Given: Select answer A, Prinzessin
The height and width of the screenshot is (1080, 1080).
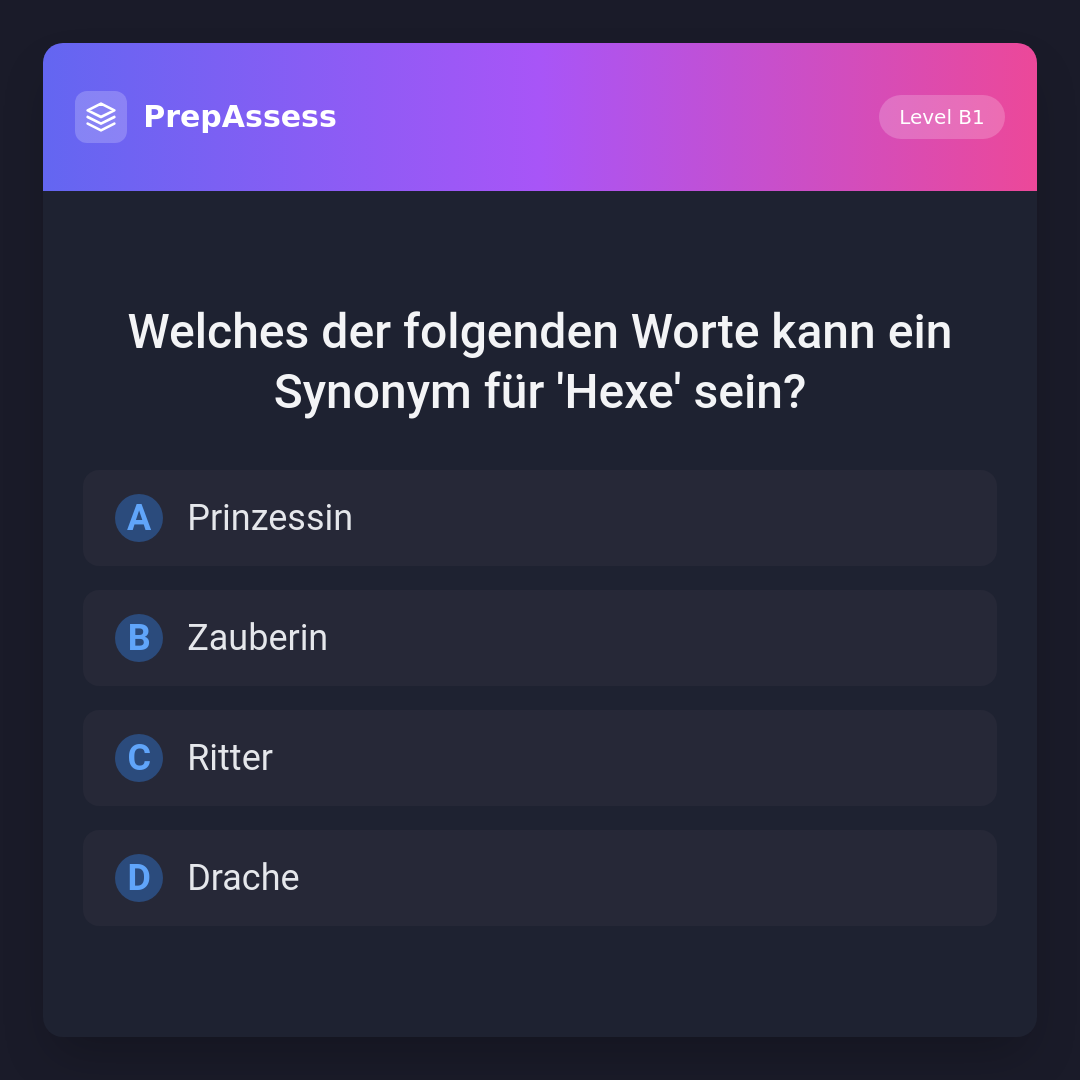Looking at the screenshot, I should coord(539,518).
